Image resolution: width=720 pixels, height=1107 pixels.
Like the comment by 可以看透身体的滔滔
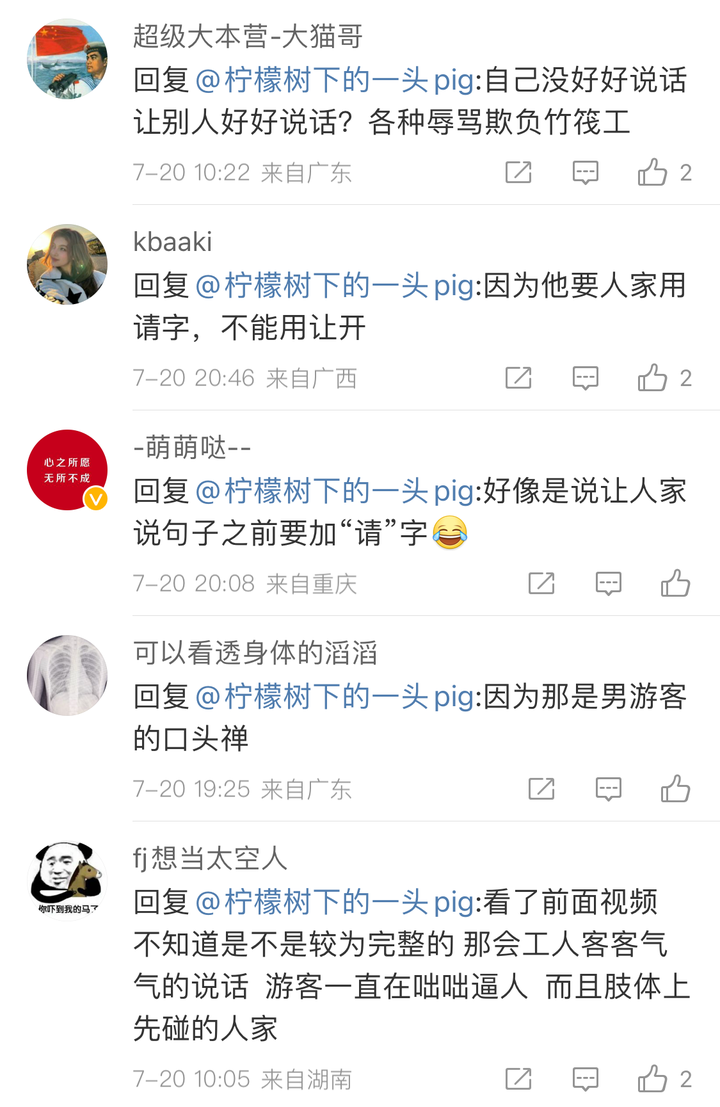[x=676, y=789]
